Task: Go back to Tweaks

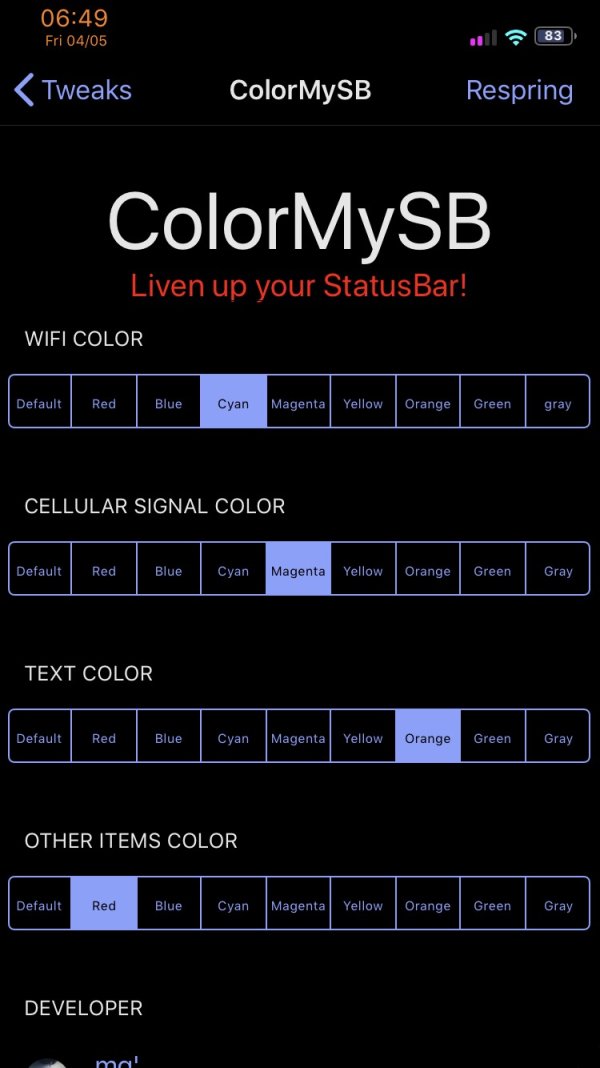Action: click(73, 90)
